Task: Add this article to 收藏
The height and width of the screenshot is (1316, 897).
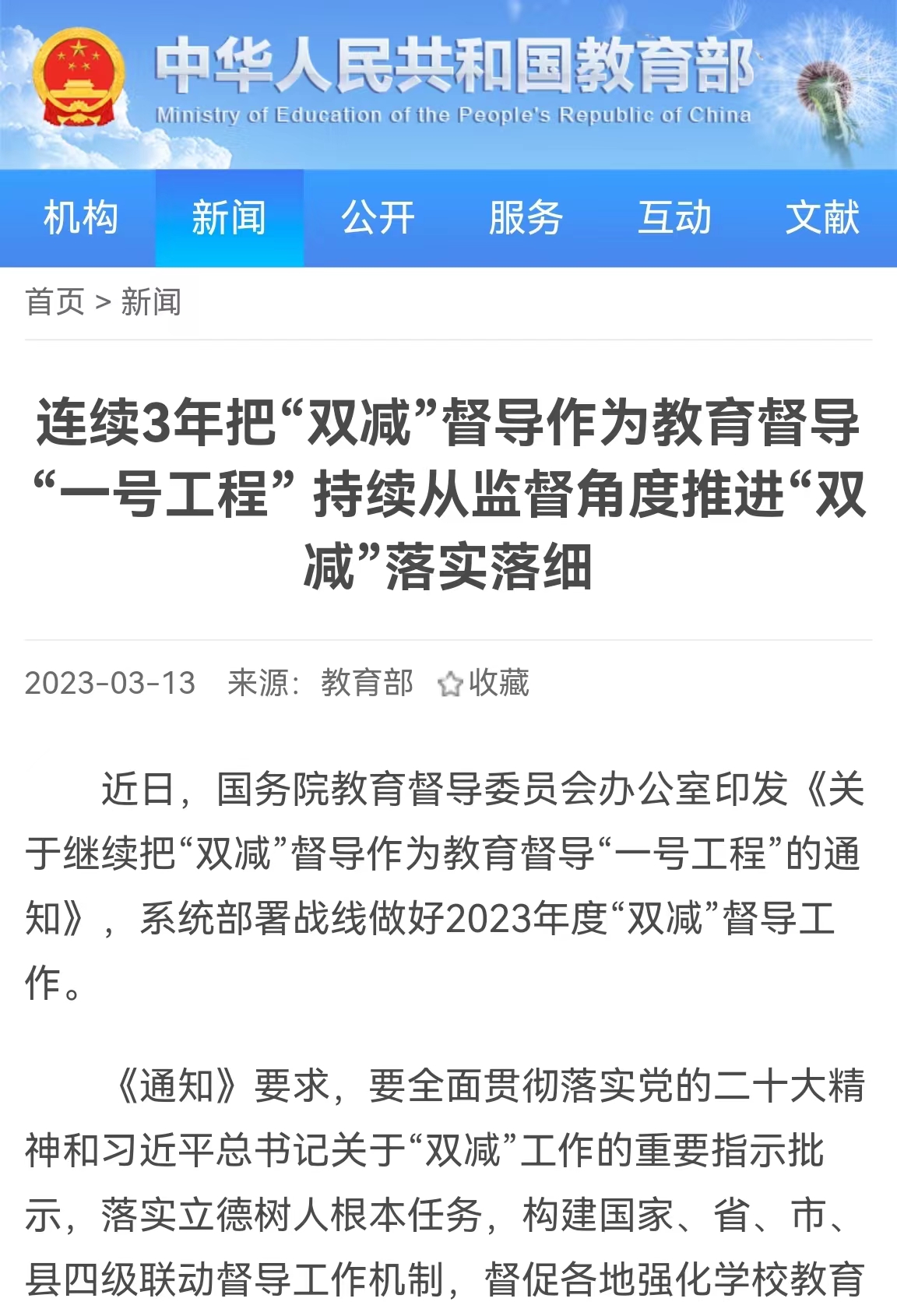Action: click(x=484, y=684)
